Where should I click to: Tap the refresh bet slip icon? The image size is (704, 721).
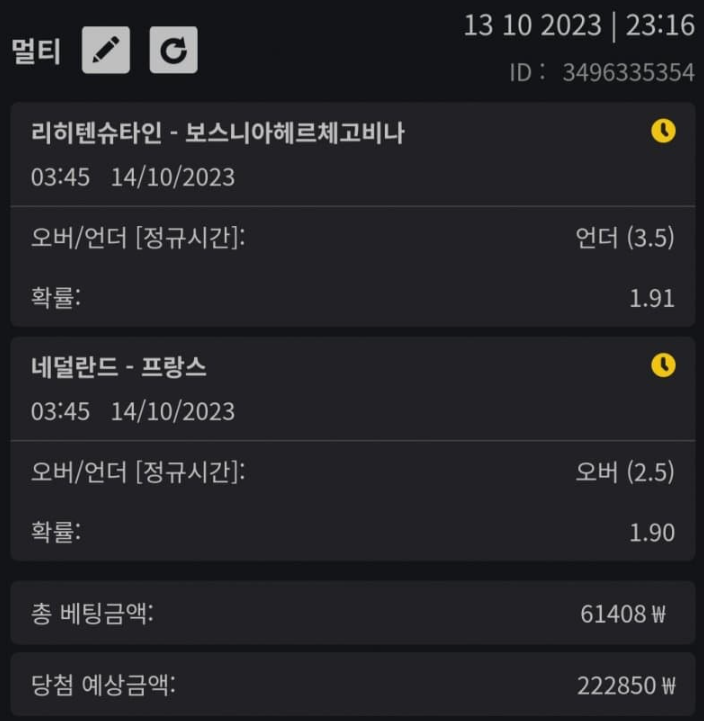point(173,50)
